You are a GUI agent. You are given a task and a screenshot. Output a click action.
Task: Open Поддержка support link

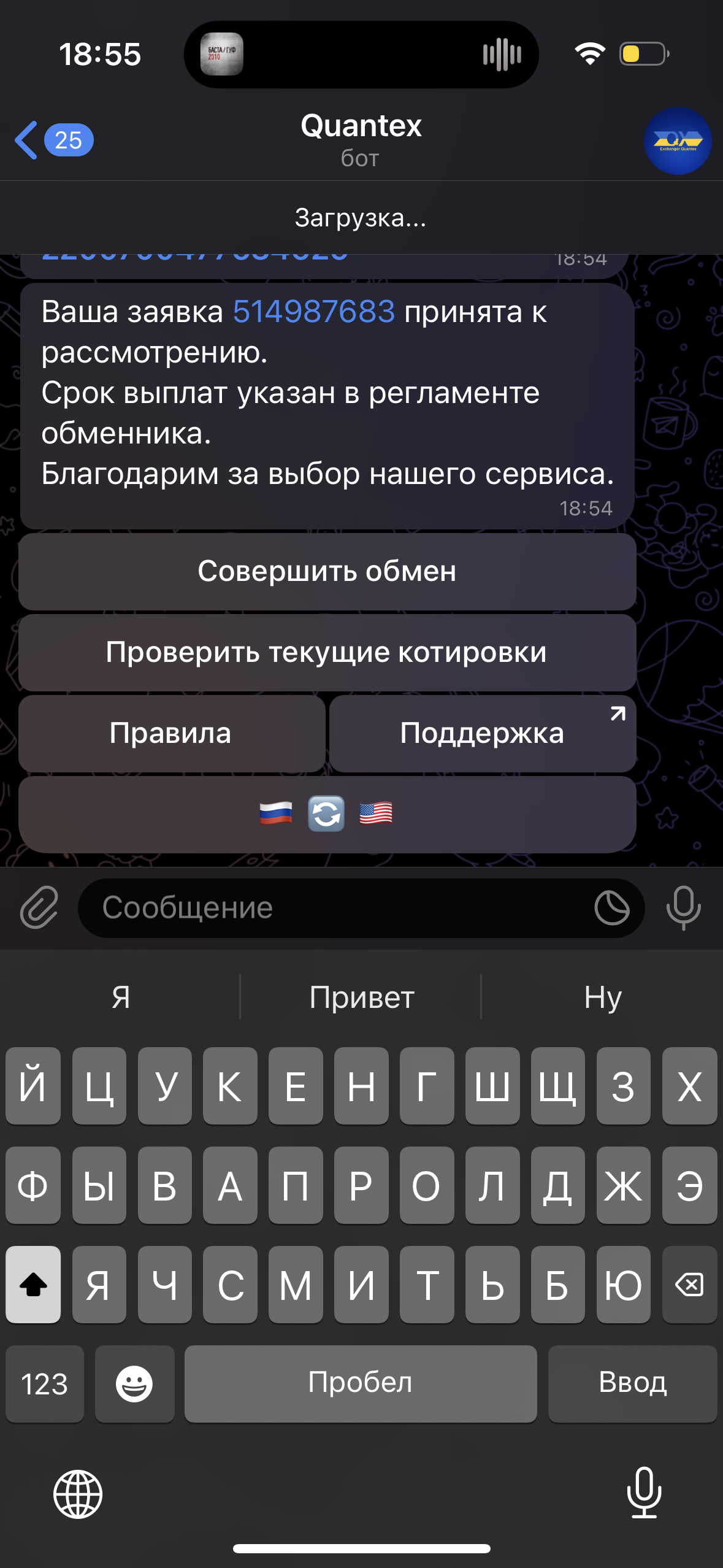click(482, 733)
